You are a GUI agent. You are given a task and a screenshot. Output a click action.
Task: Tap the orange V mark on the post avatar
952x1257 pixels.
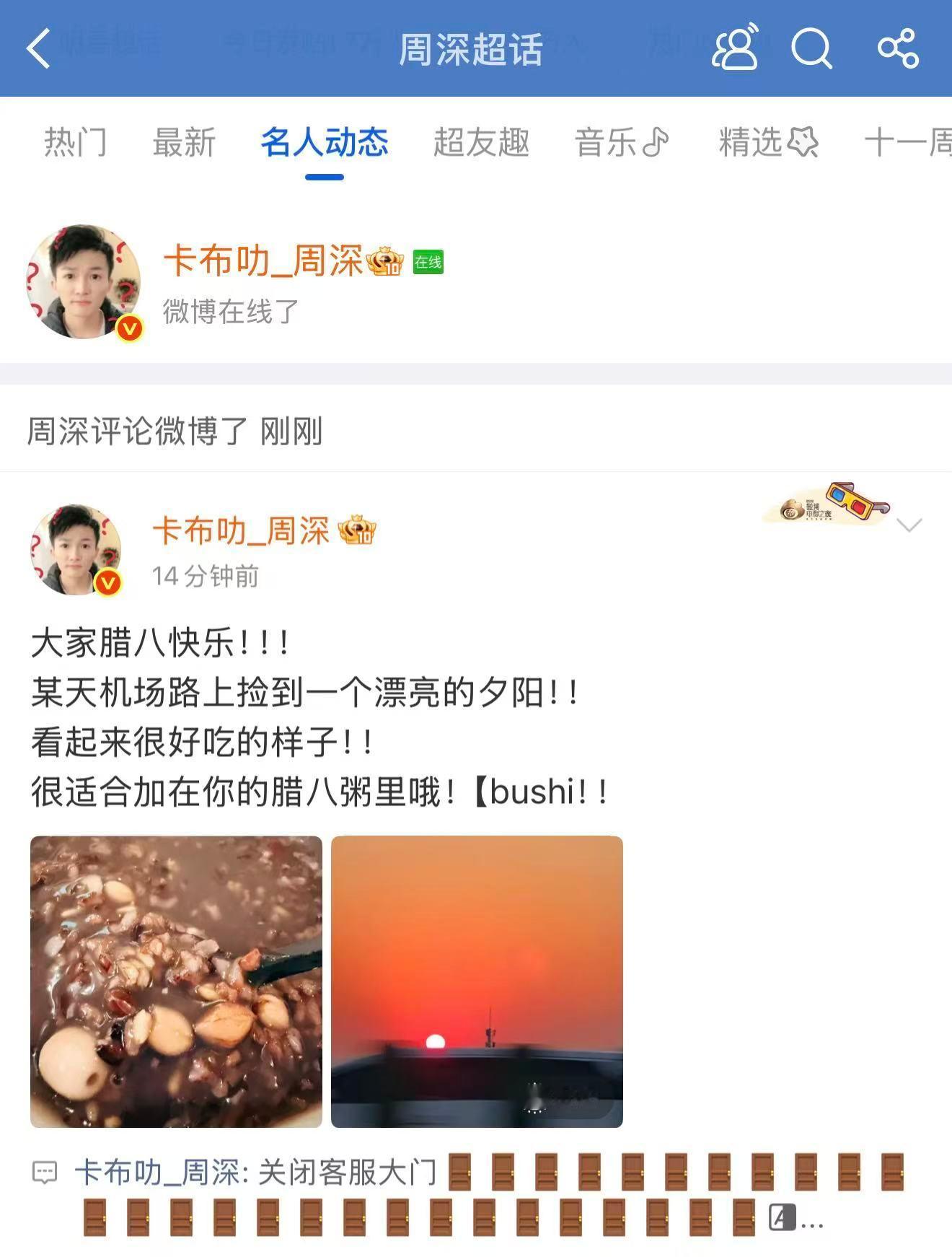(x=107, y=581)
